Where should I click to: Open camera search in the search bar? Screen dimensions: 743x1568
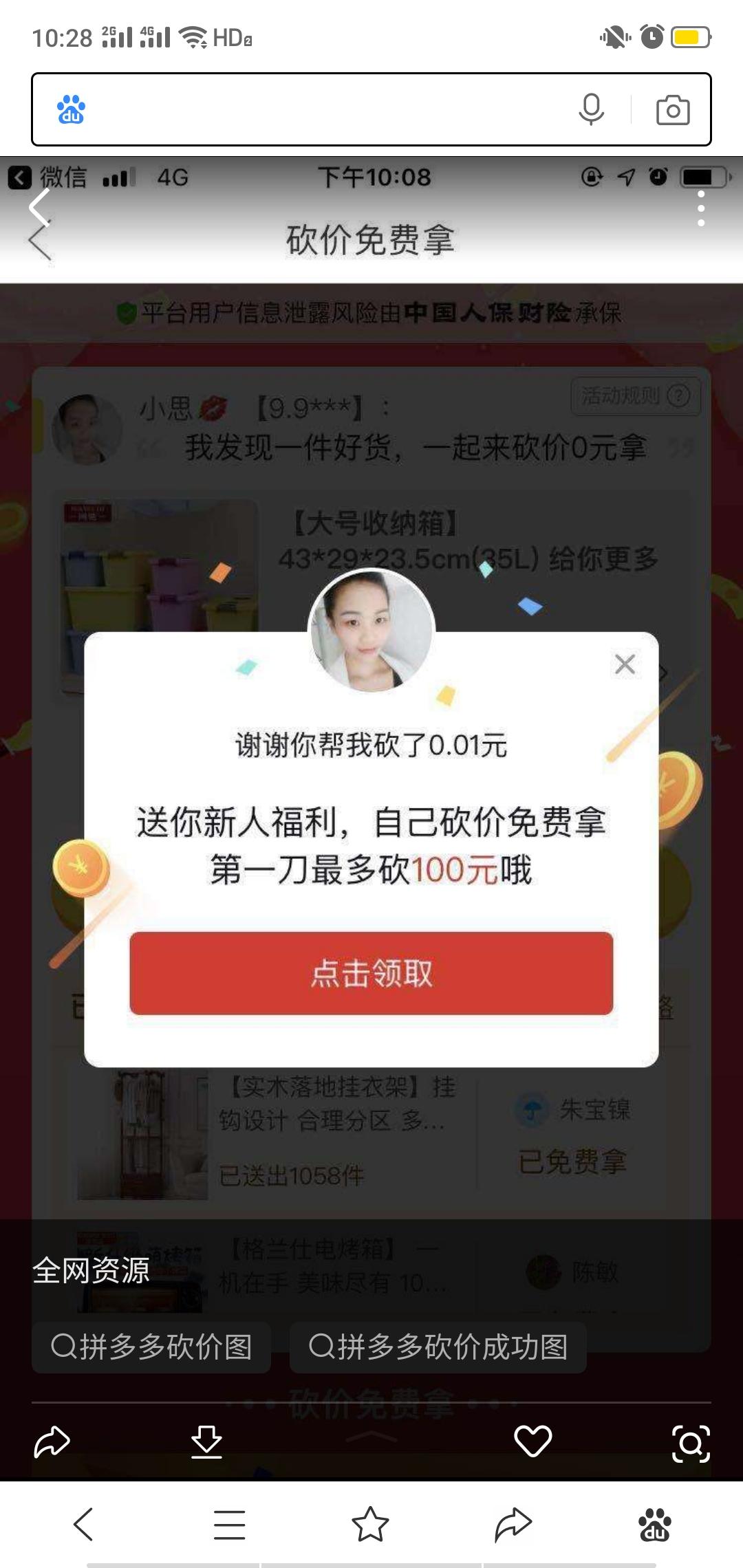(672, 110)
